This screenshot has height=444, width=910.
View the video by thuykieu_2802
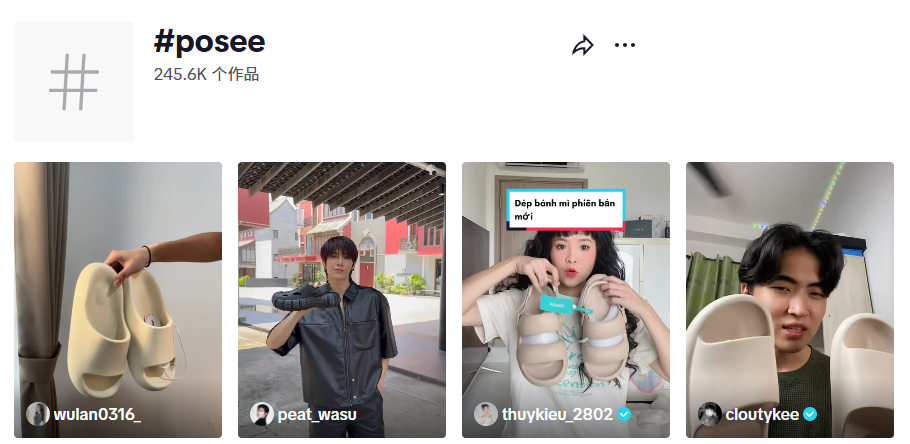pos(566,300)
